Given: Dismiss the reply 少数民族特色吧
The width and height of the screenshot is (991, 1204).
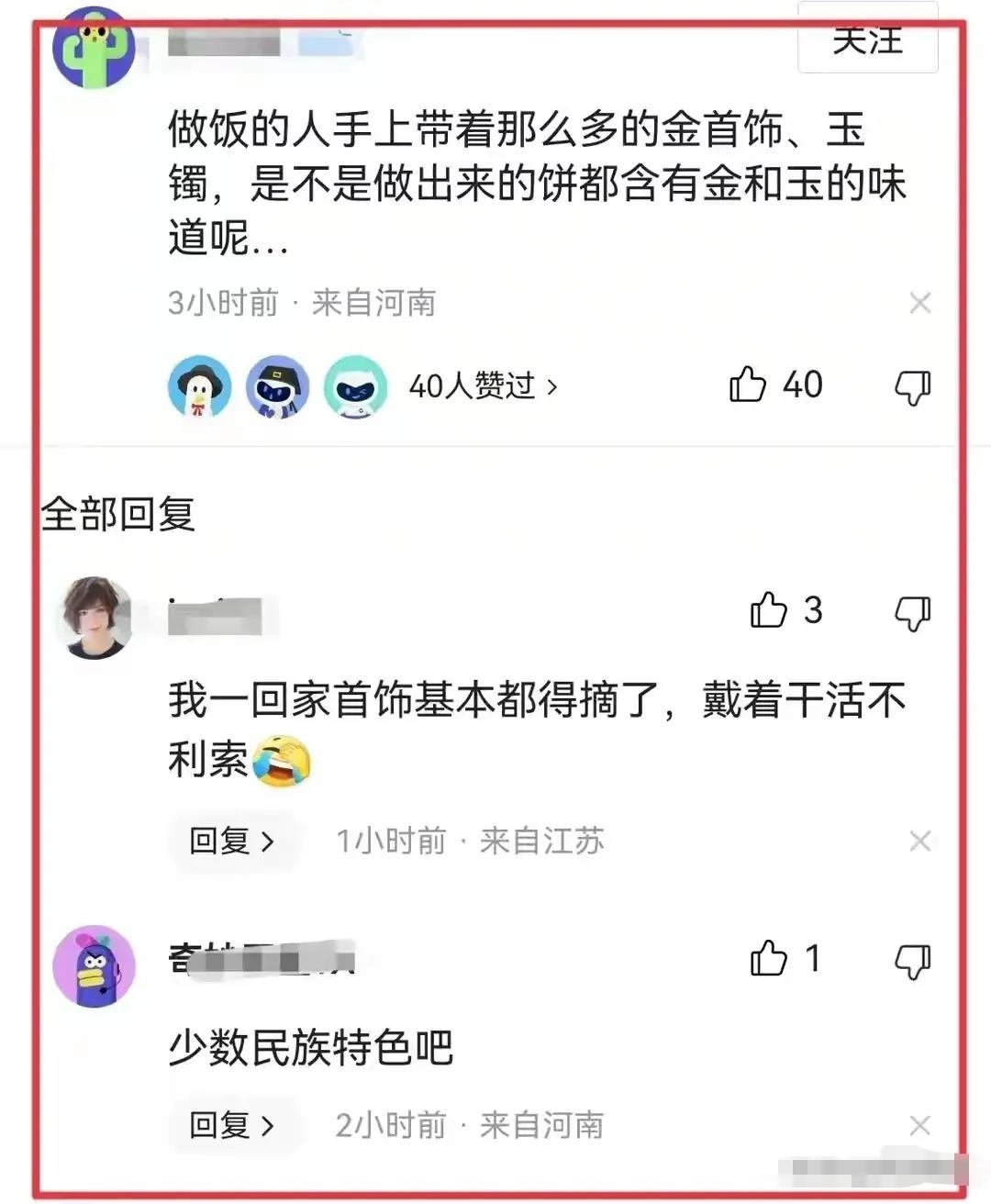Looking at the screenshot, I should click(x=919, y=1125).
